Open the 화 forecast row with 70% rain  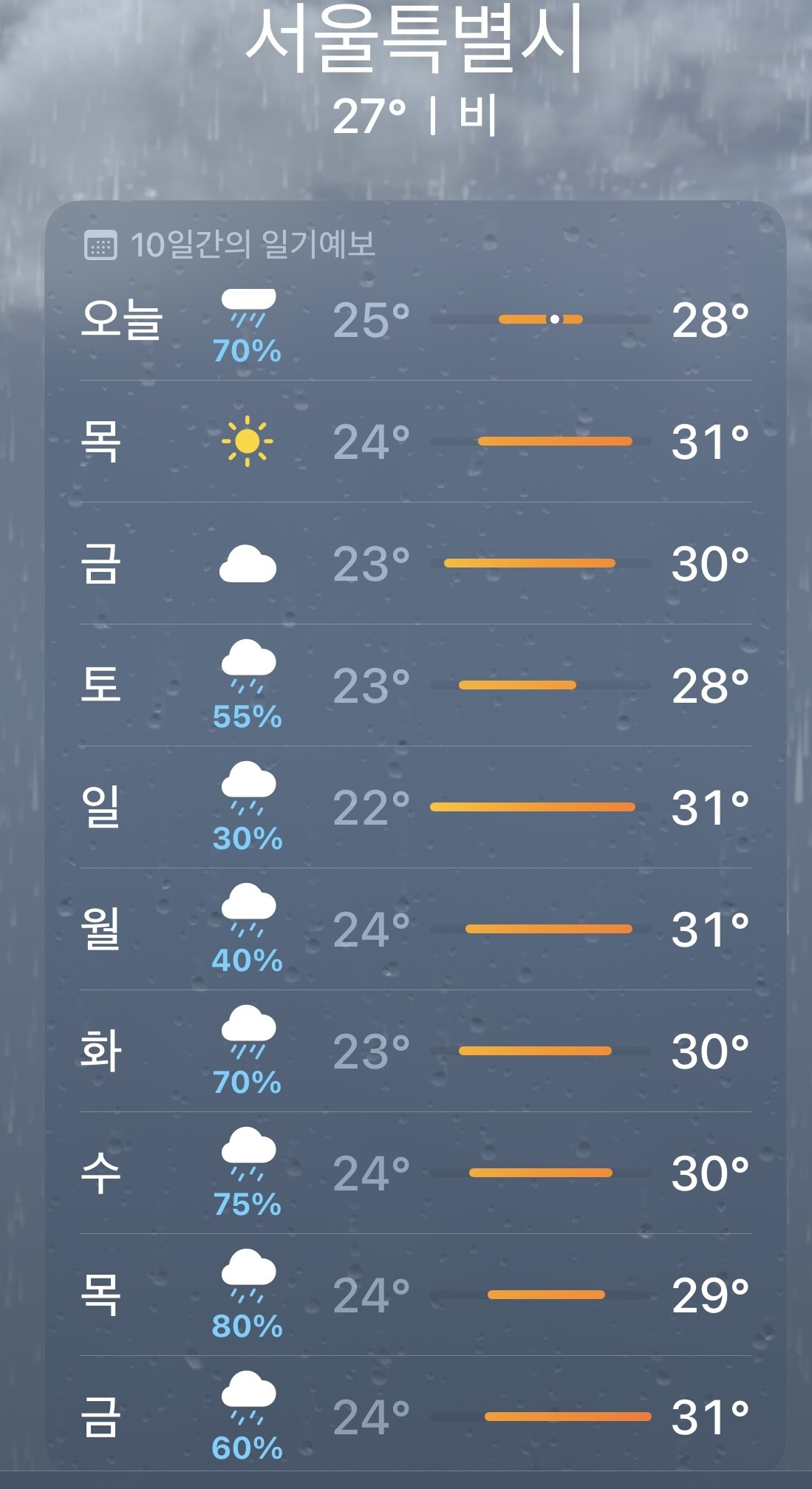[415, 1052]
